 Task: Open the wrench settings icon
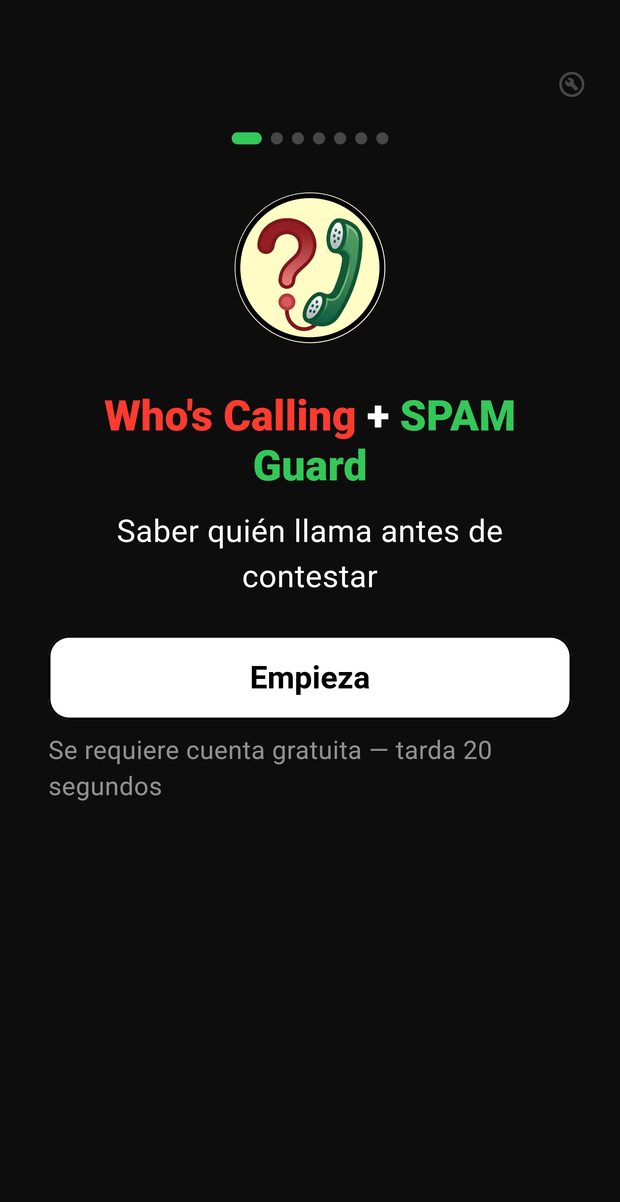coord(571,85)
